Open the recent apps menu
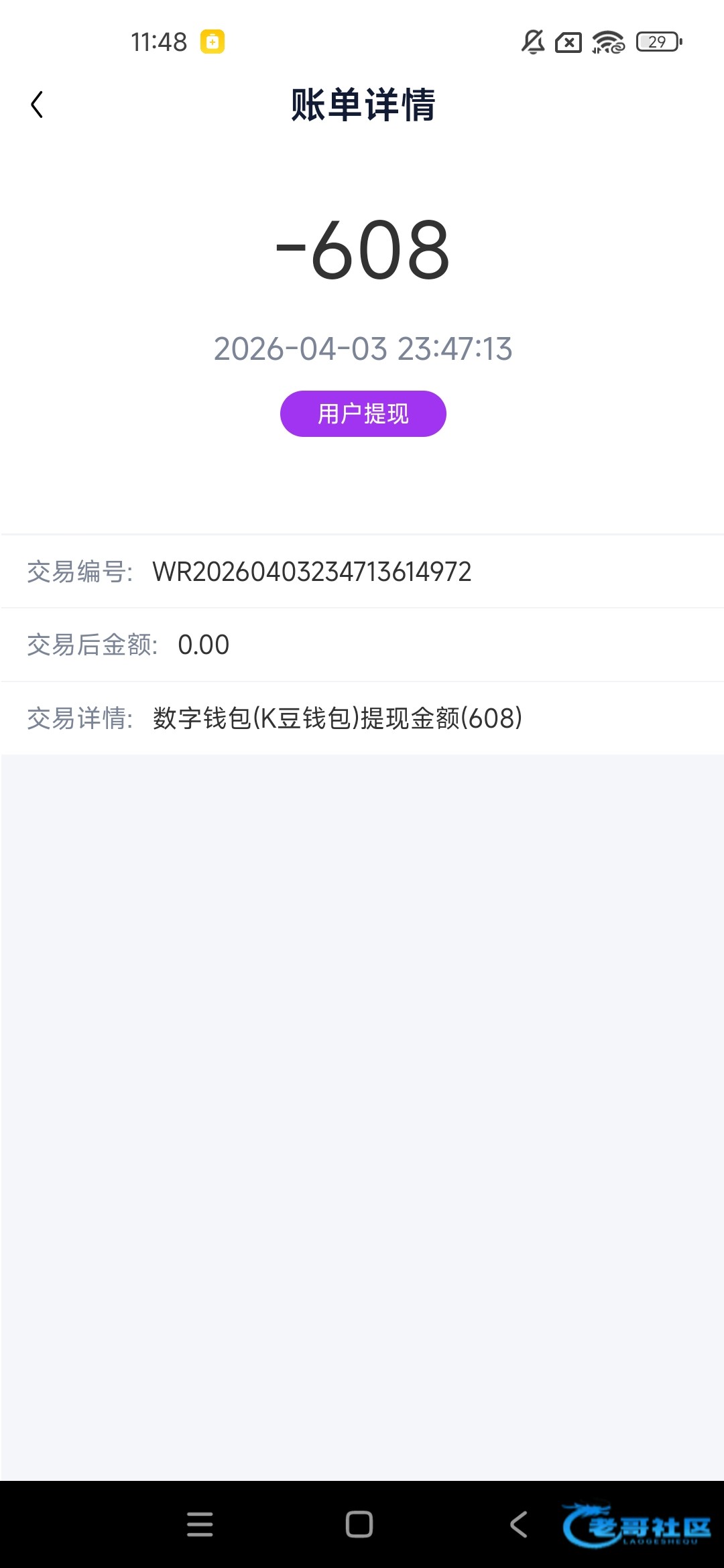The height and width of the screenshot is (1568, 724). (x=200, y=1524)
